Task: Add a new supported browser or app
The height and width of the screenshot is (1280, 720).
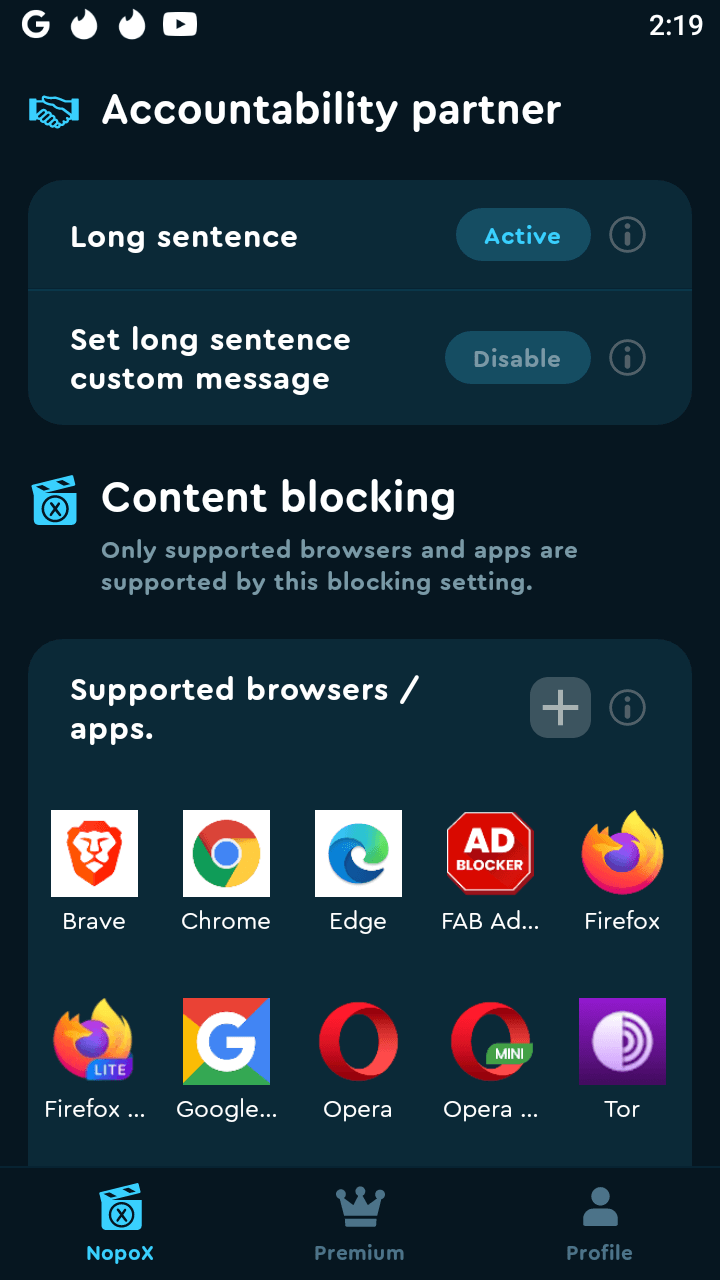Action: tap(560, 708)
